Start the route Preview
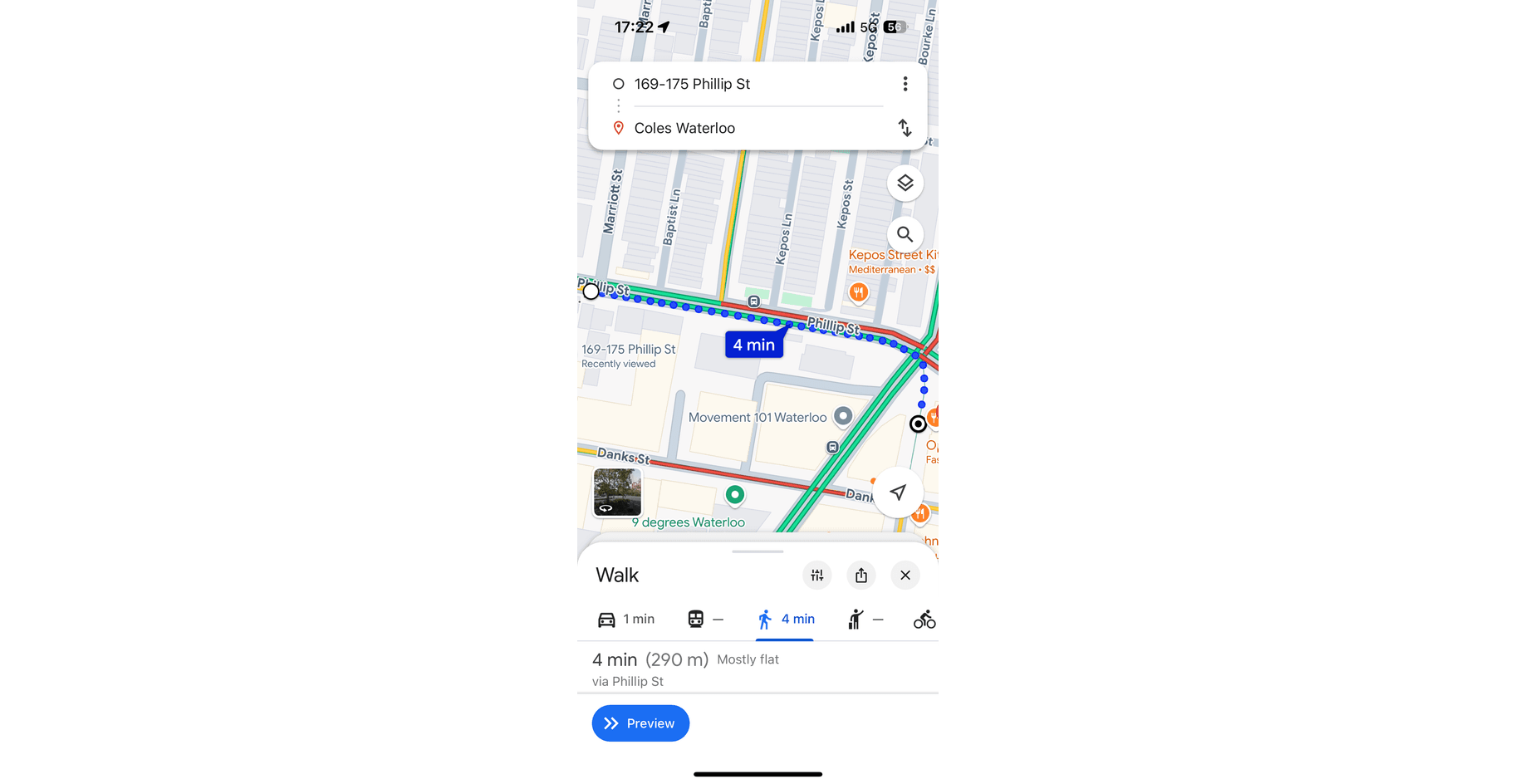This screenshot has width=1515, height=784. pos(640,723)
